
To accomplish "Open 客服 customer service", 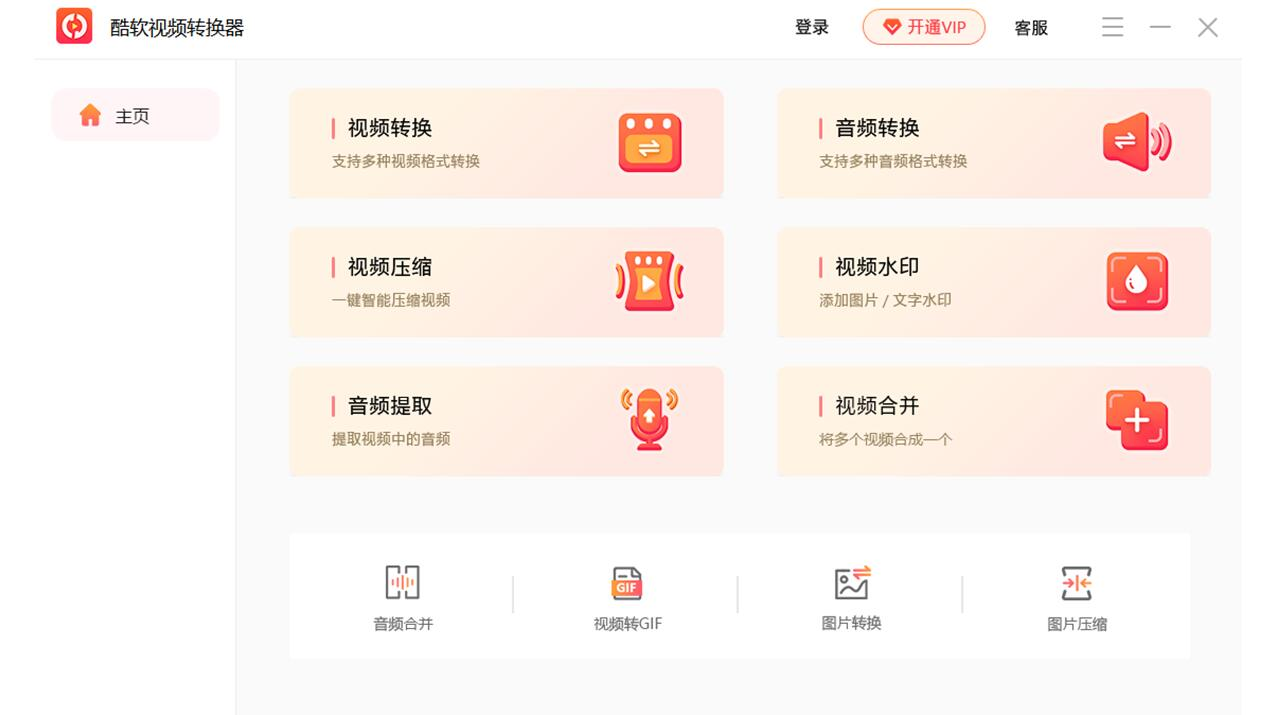I will point(1031,28).
